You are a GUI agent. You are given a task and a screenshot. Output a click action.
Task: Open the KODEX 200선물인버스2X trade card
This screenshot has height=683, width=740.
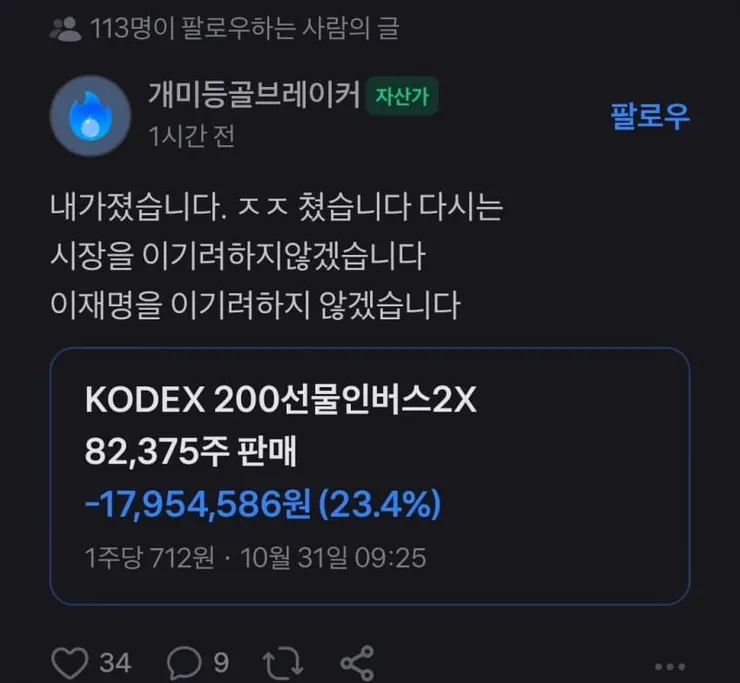[x=369, y=475]
